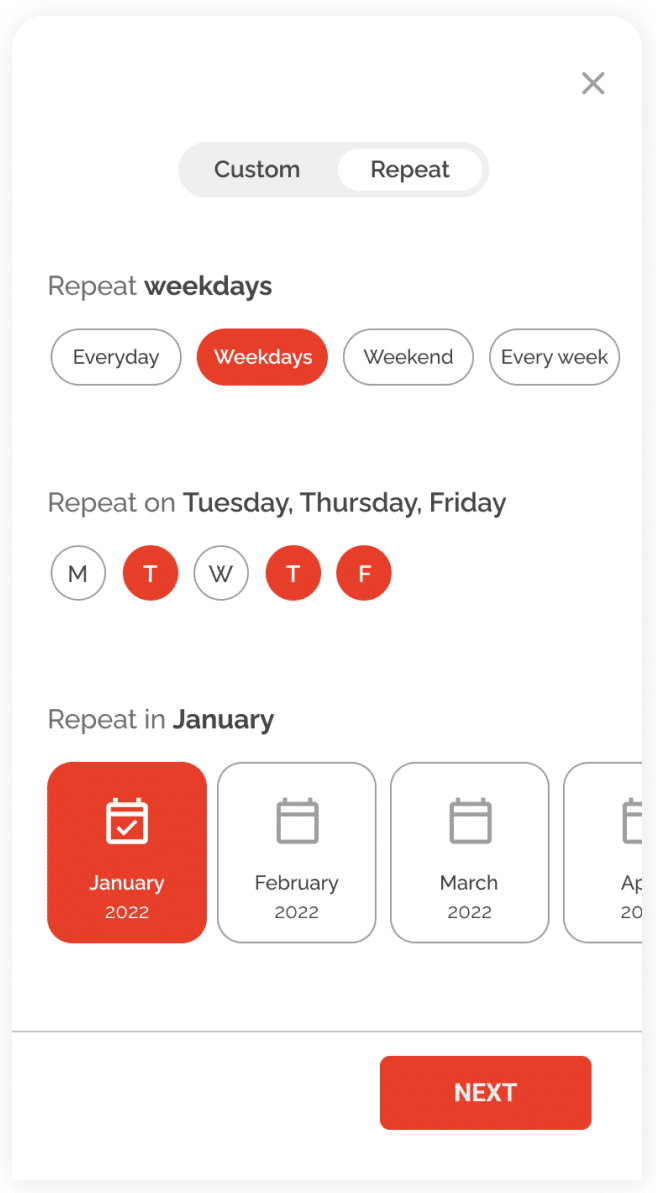Image resolution: width=656 pixels, height=1193 pixels.
Task: Enable Monday with the M circle
Action: pos(78,574)
